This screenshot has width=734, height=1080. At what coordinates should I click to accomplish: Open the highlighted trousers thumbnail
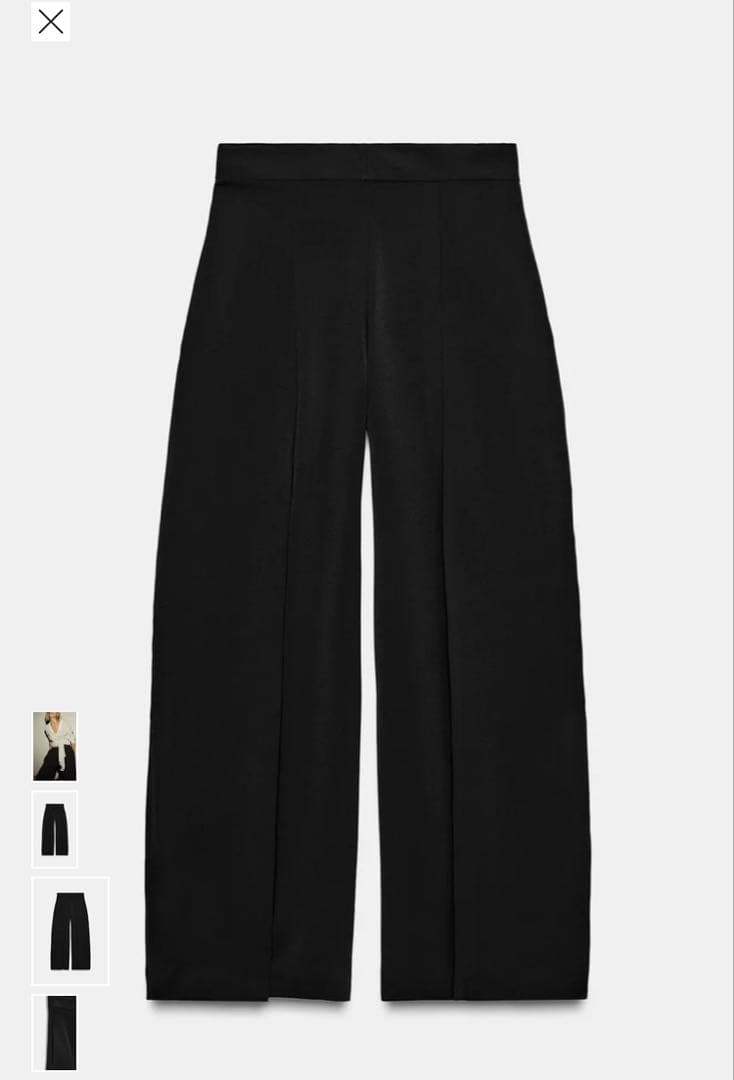click(70, 931)
